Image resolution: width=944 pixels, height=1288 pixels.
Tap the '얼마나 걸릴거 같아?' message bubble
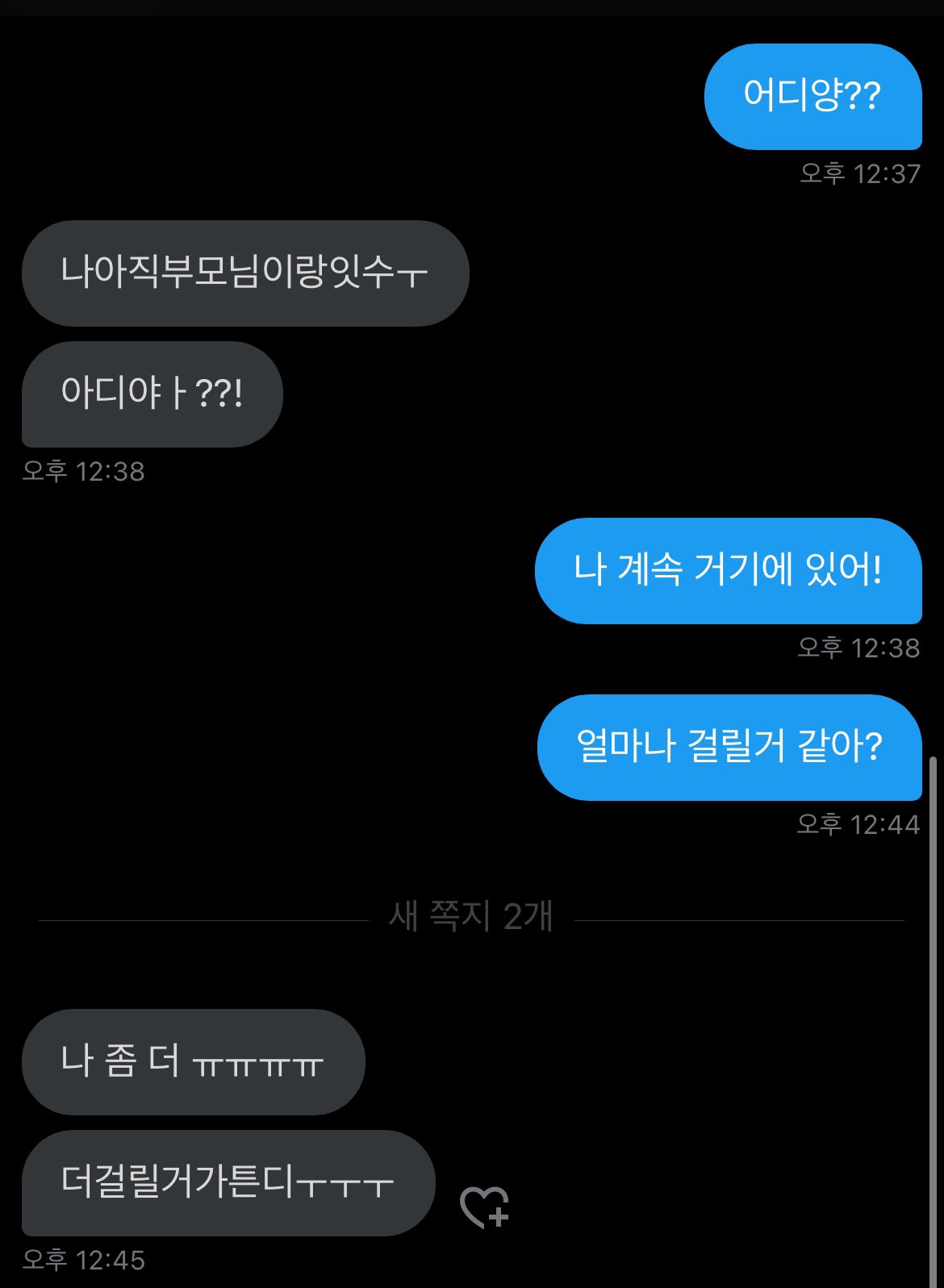point(729,748)
